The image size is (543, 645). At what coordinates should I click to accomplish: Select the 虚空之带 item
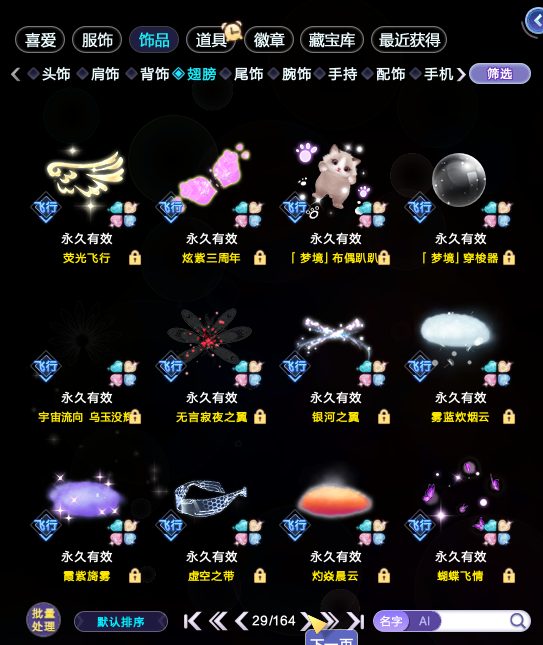(211, 524)
